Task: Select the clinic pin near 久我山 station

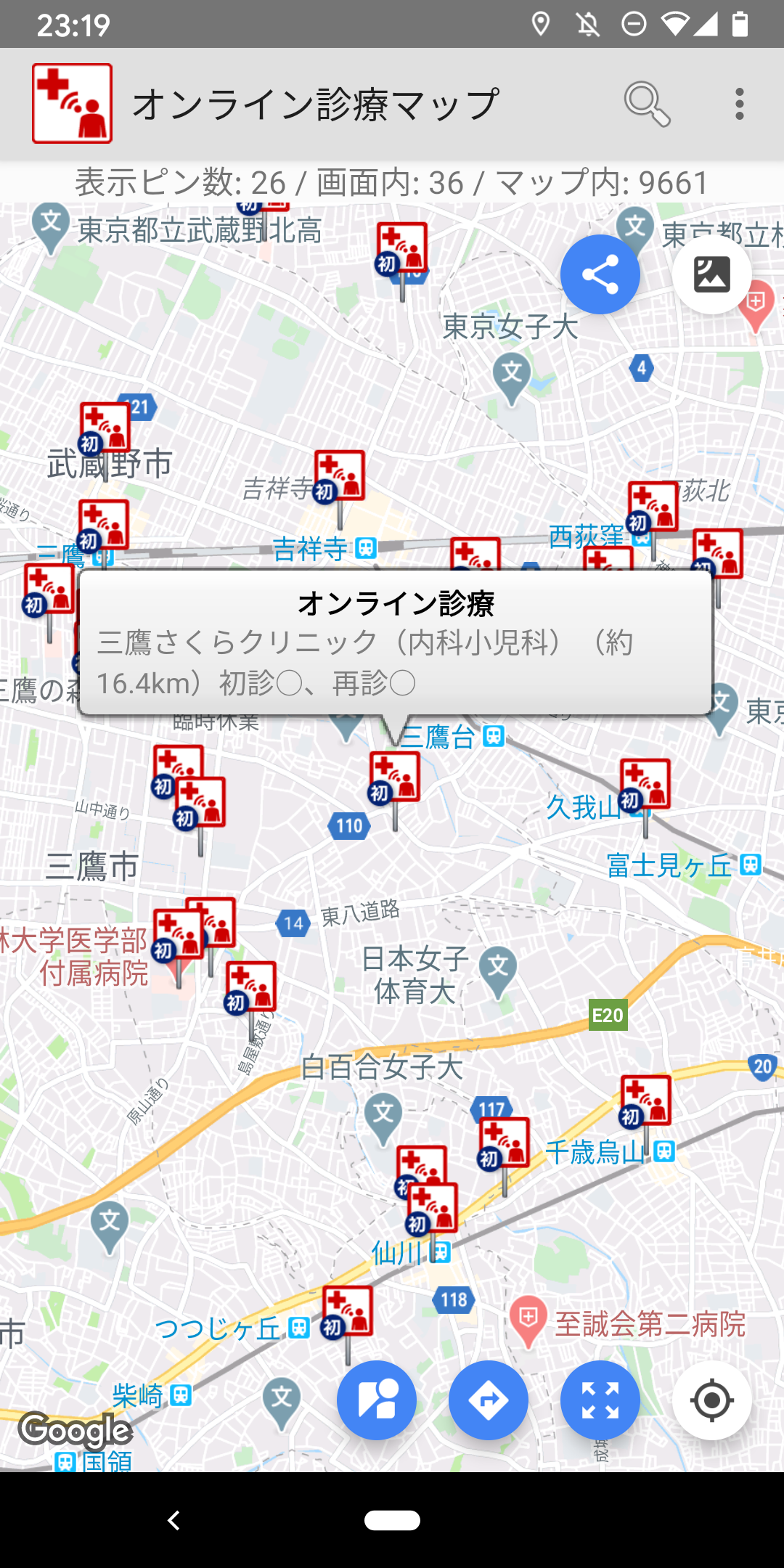Action: 645,785
